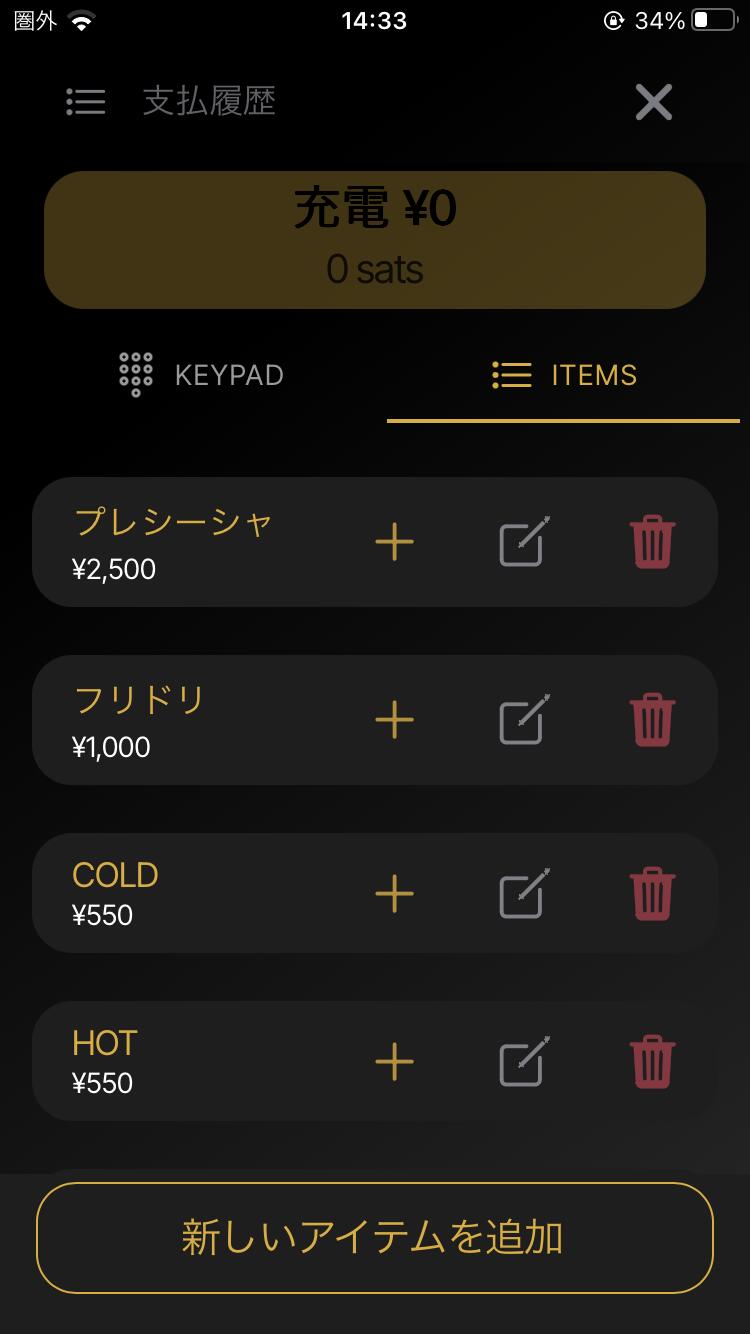This screenshot has width=750, height=1334.
Task: Tap 新しいアイテムを追加 to add a new item
Action: click(x=375, y=1238)
